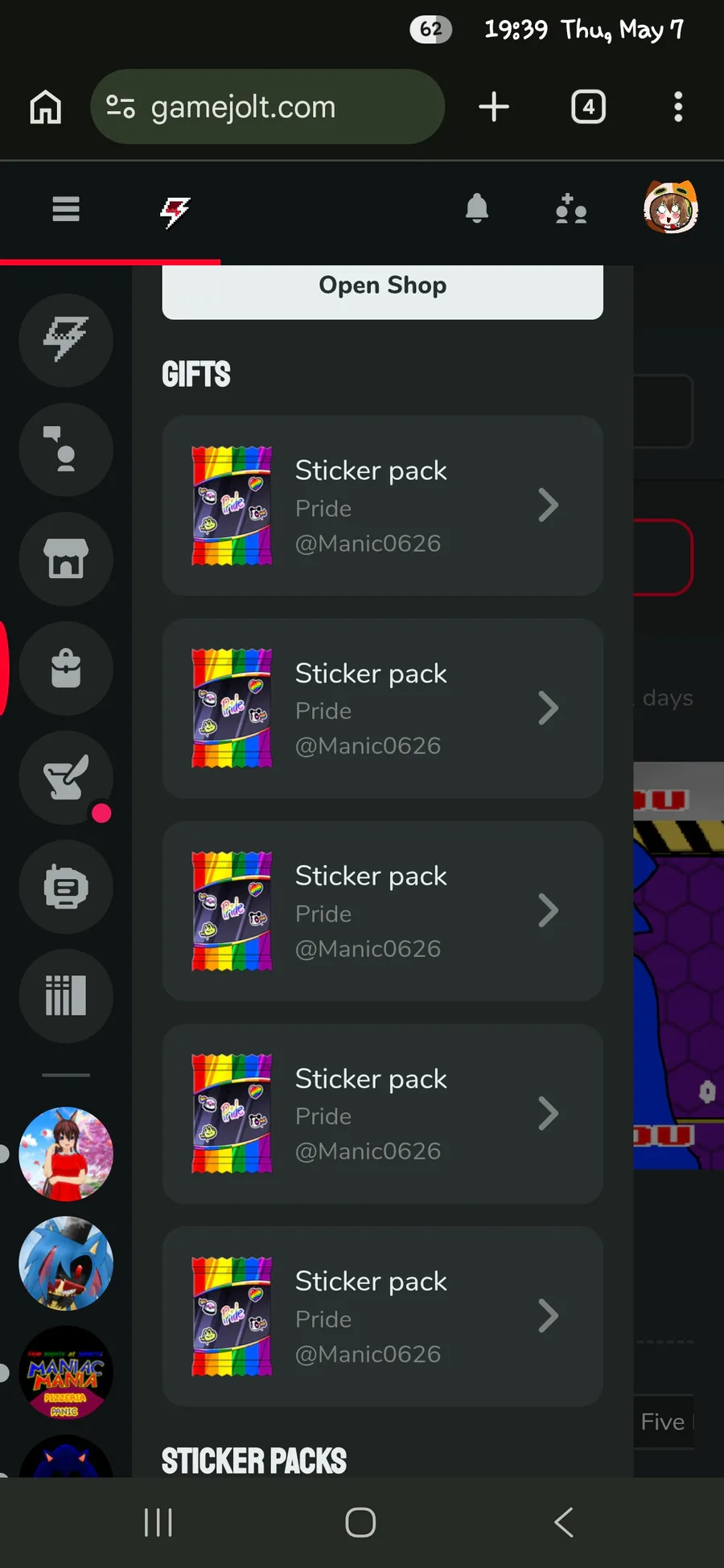Open the browser overflow menu
Image resolution: width=724 pixels, height=1568 pixels.
click(x=678, y=107)
